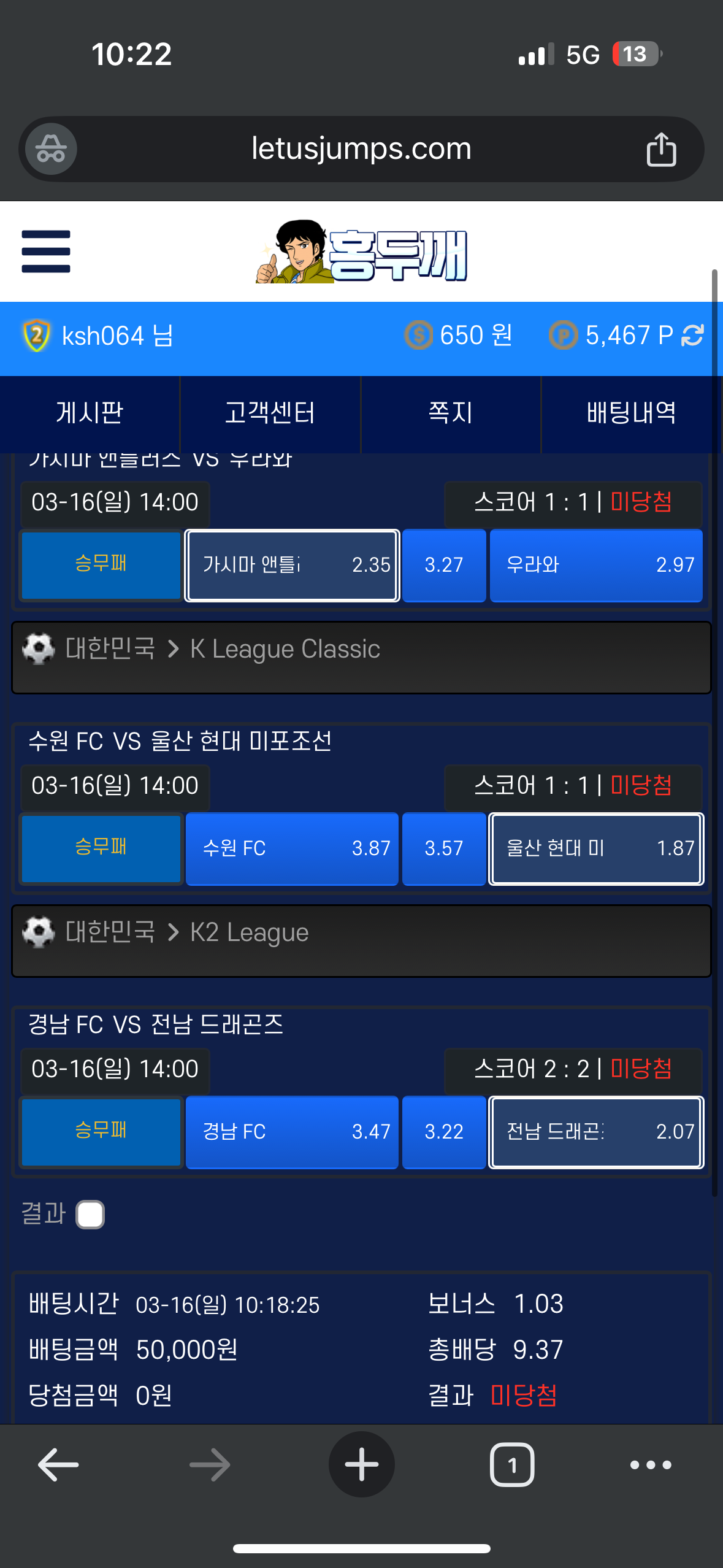Open the 쪽지 messages tab

pos(451,413)
